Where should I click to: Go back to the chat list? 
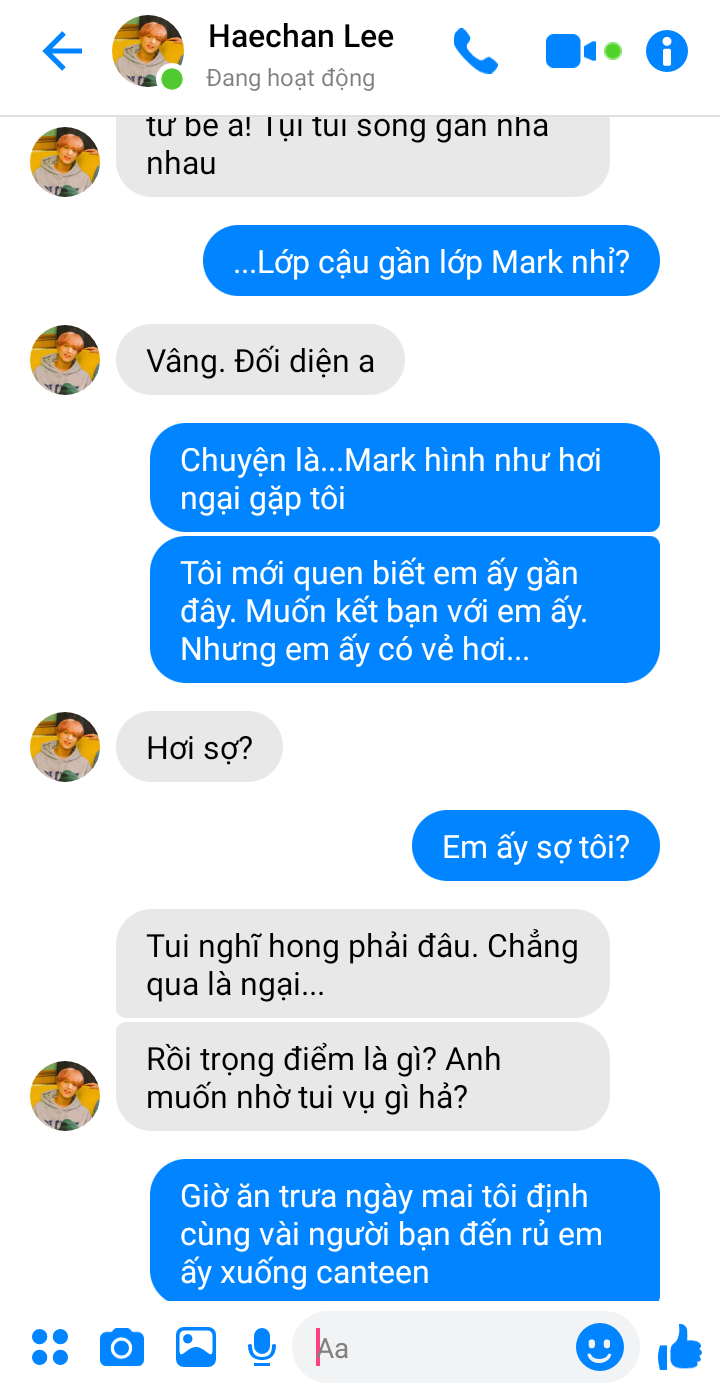pyautogui.click(x=62, y=52)
